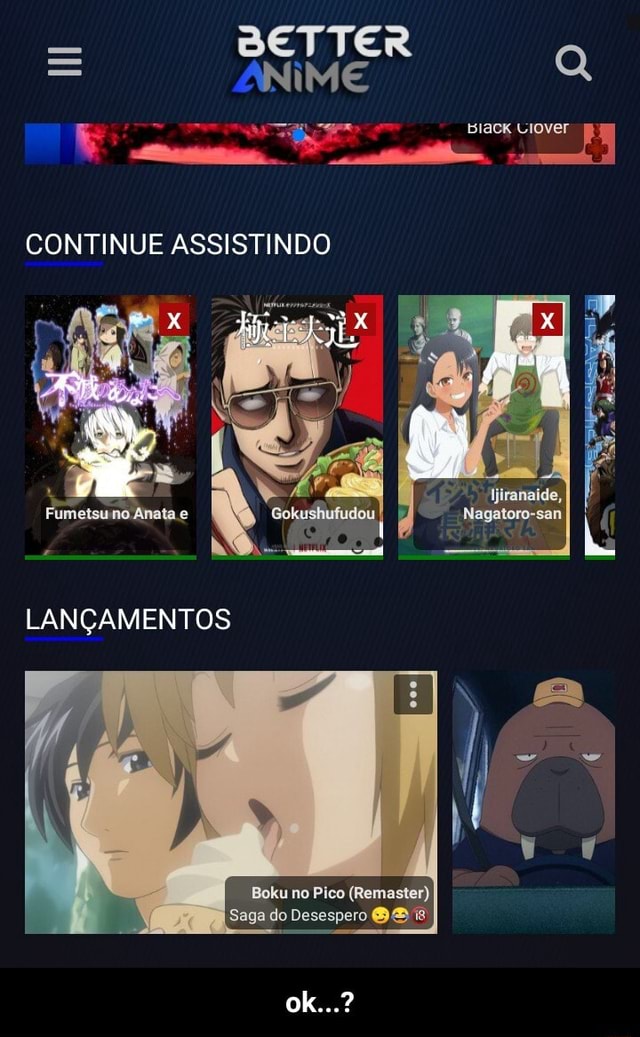Go to home via Better Anime logo
The height and width of the screenshot is (1037, 640).
click(324, 61)
